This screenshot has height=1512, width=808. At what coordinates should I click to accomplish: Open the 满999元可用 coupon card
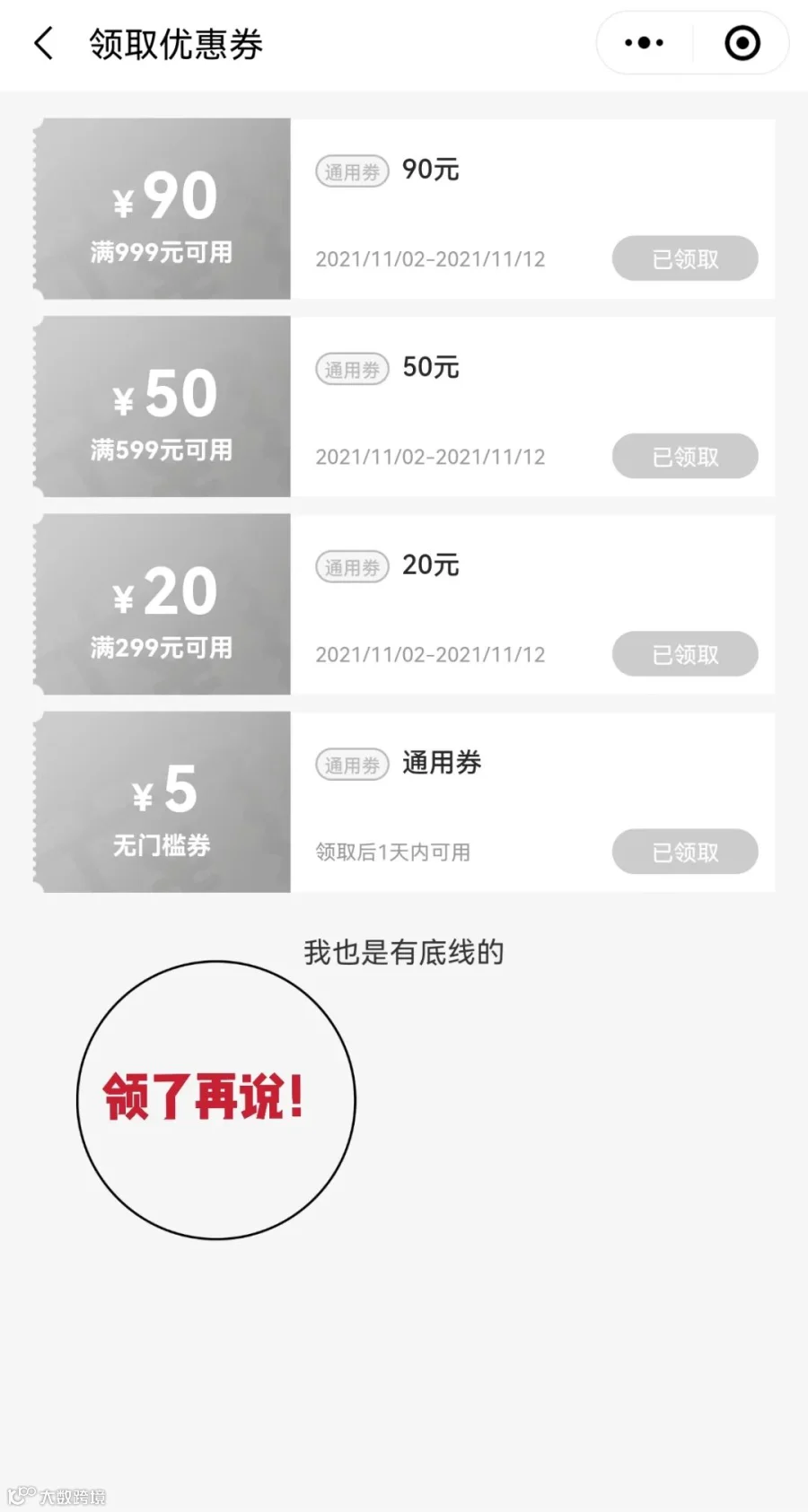(x=404, y=208)
